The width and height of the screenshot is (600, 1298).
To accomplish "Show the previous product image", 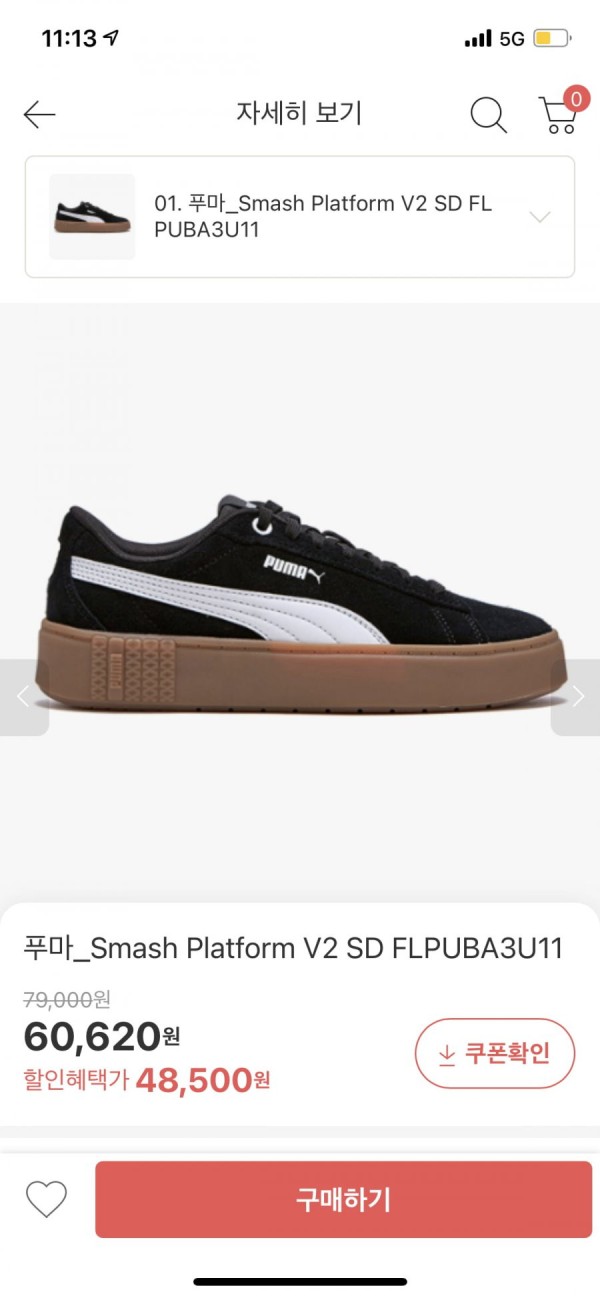I will 23,697.
